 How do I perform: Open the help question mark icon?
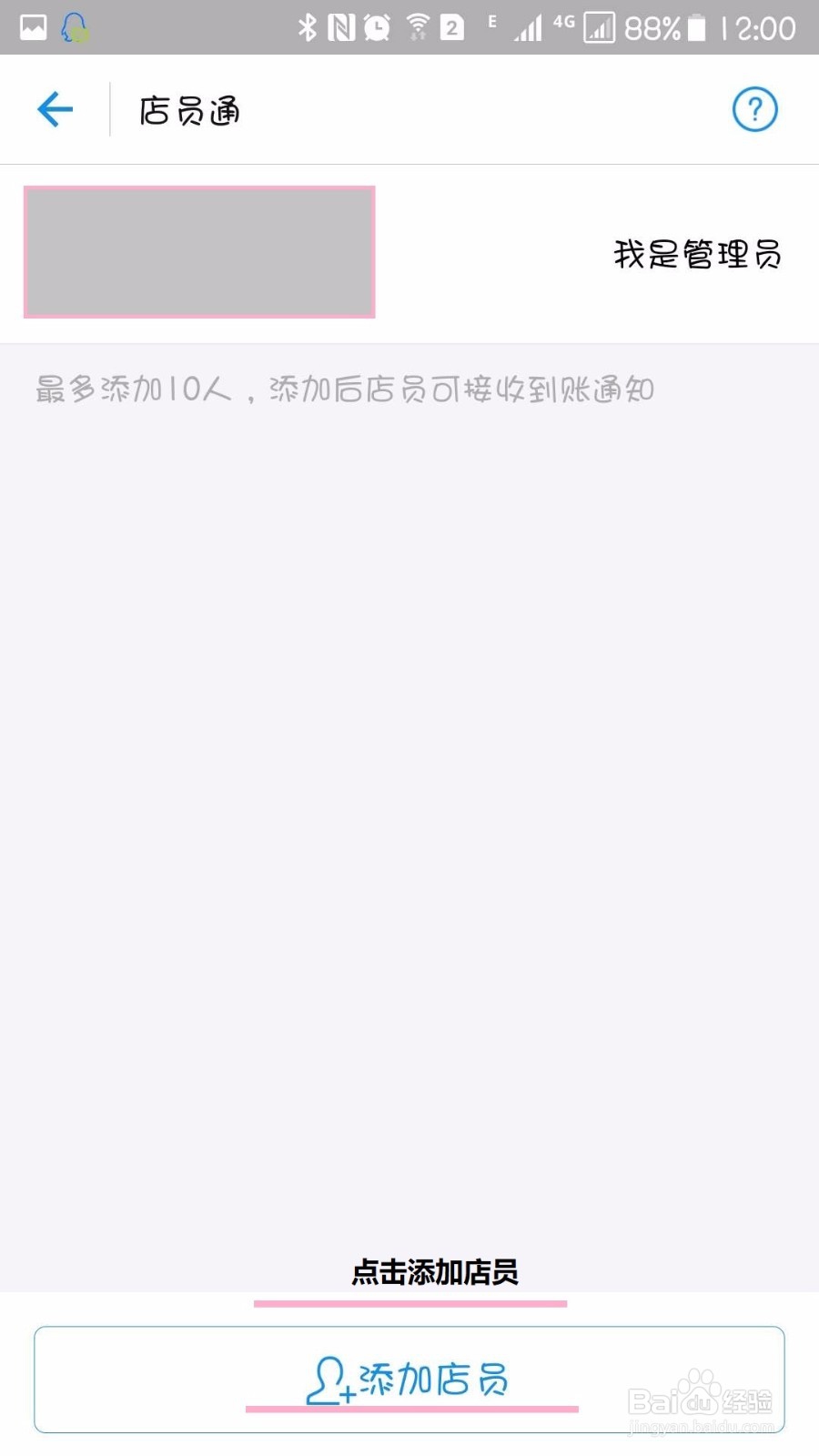754,108
